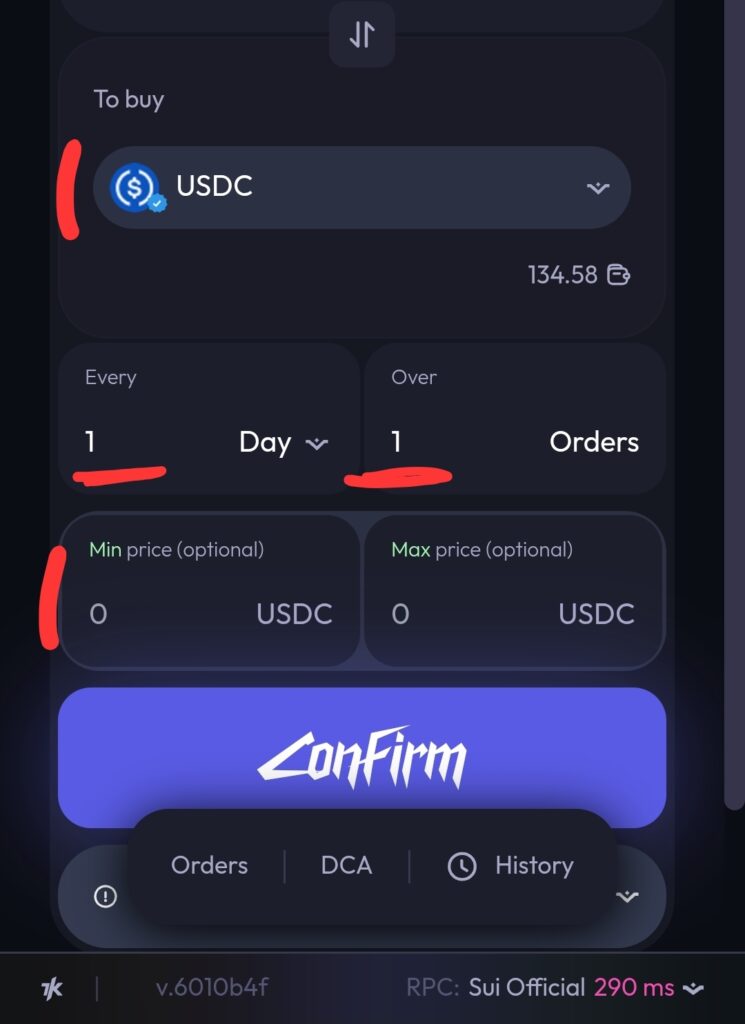This screenshot has width=745, height=1024.
Task: Change the Day interval unit
Action: [283, 442]
